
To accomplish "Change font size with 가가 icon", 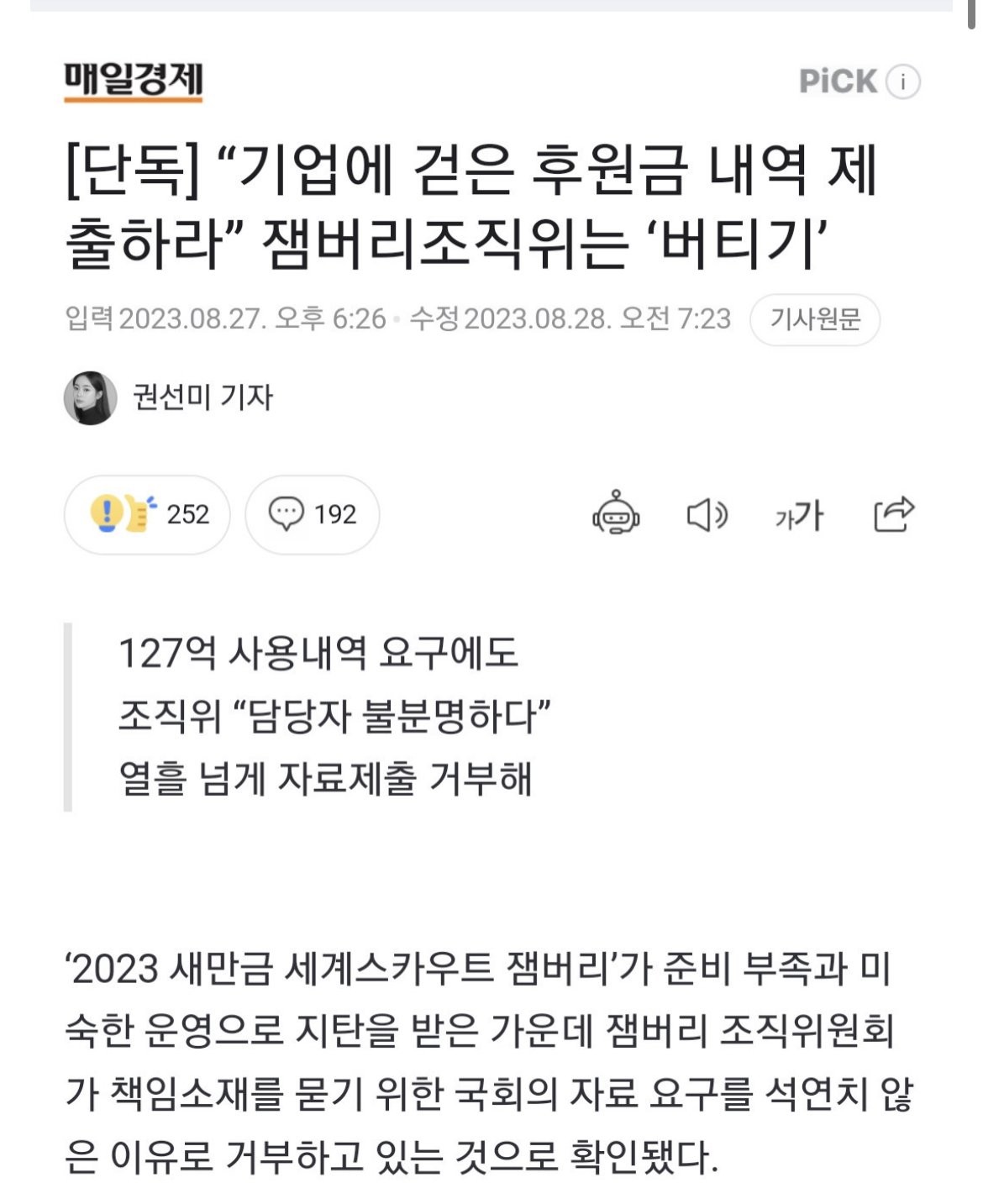I will [x=799, y=514].
